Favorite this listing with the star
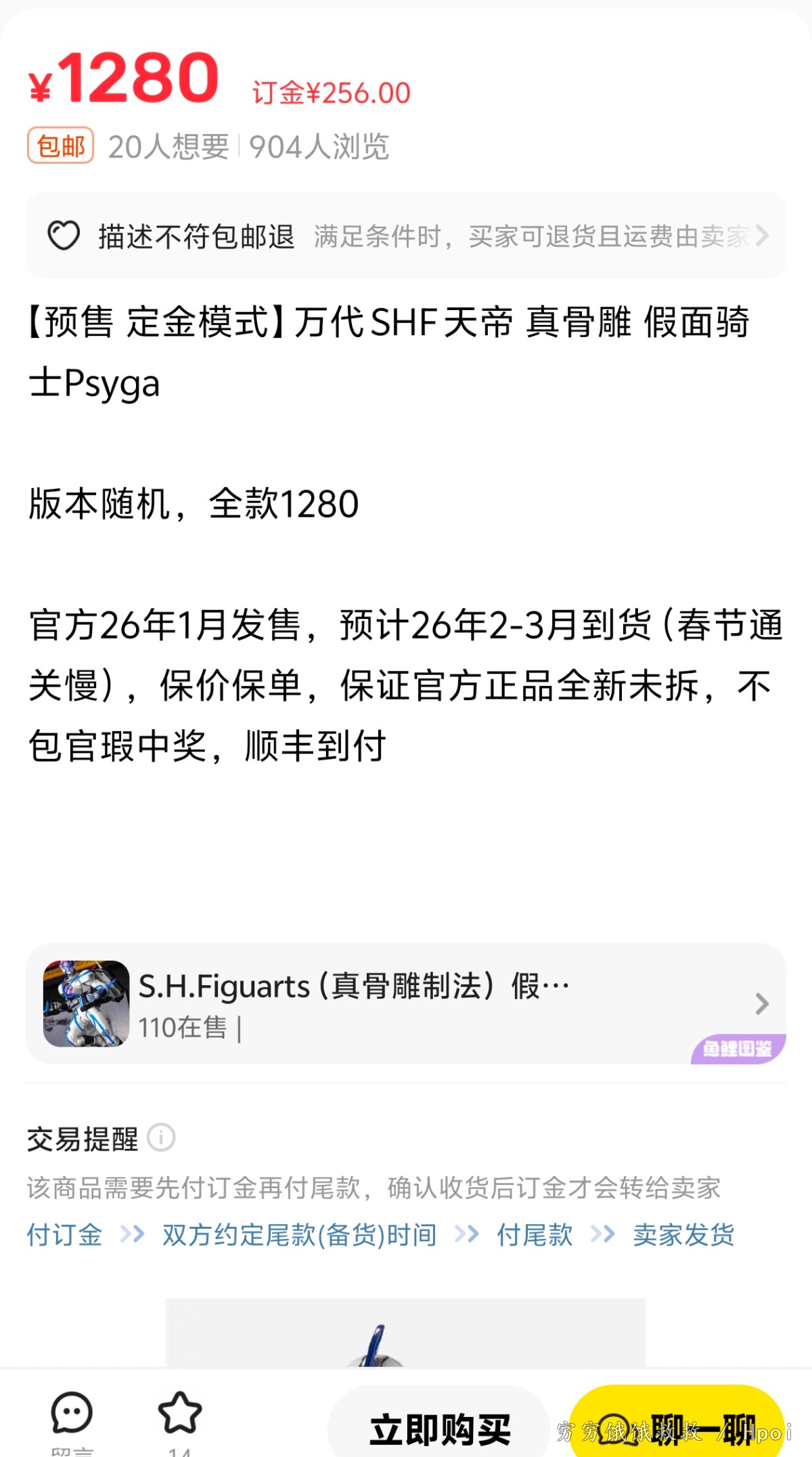 coord(179,1415)
